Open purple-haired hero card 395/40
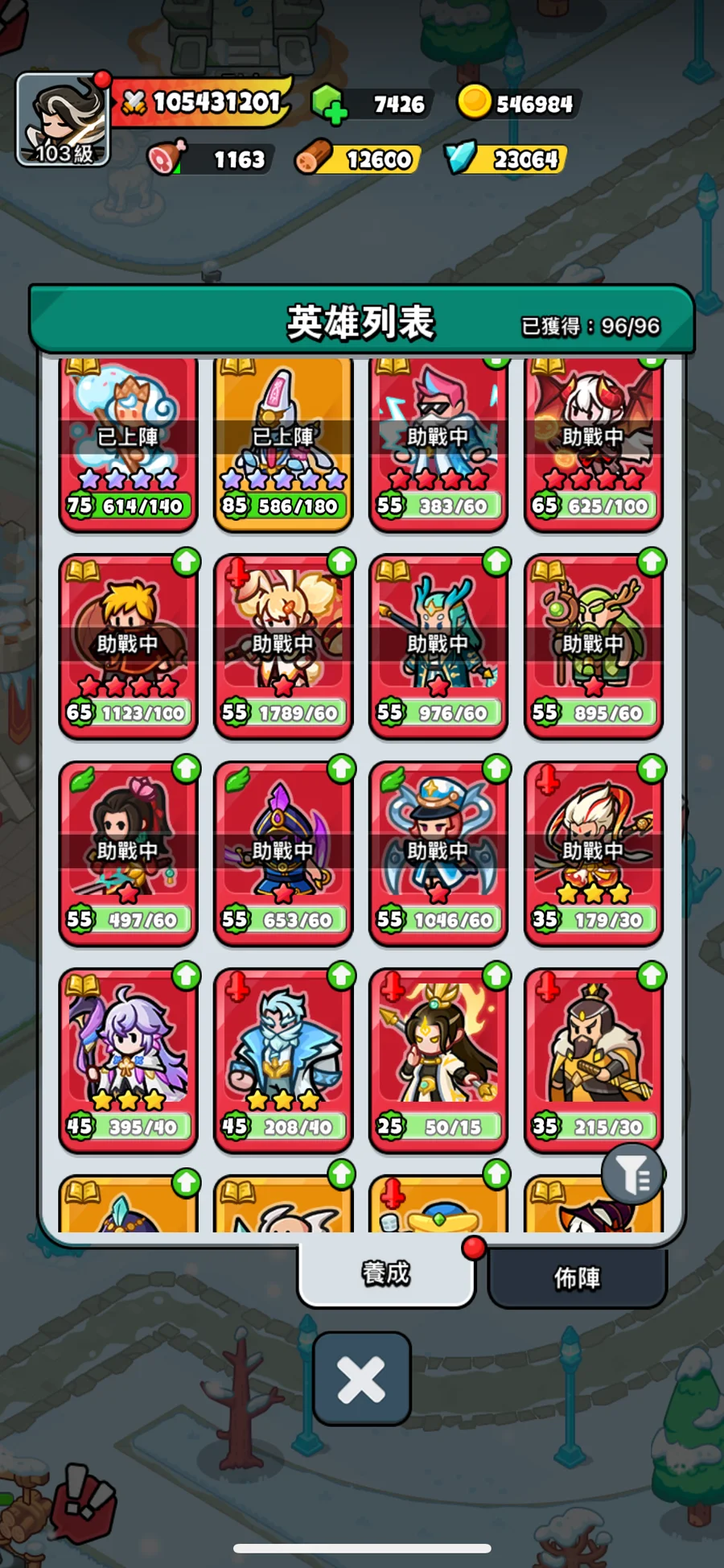724x1568 pixels. [x=128, y=1058]
